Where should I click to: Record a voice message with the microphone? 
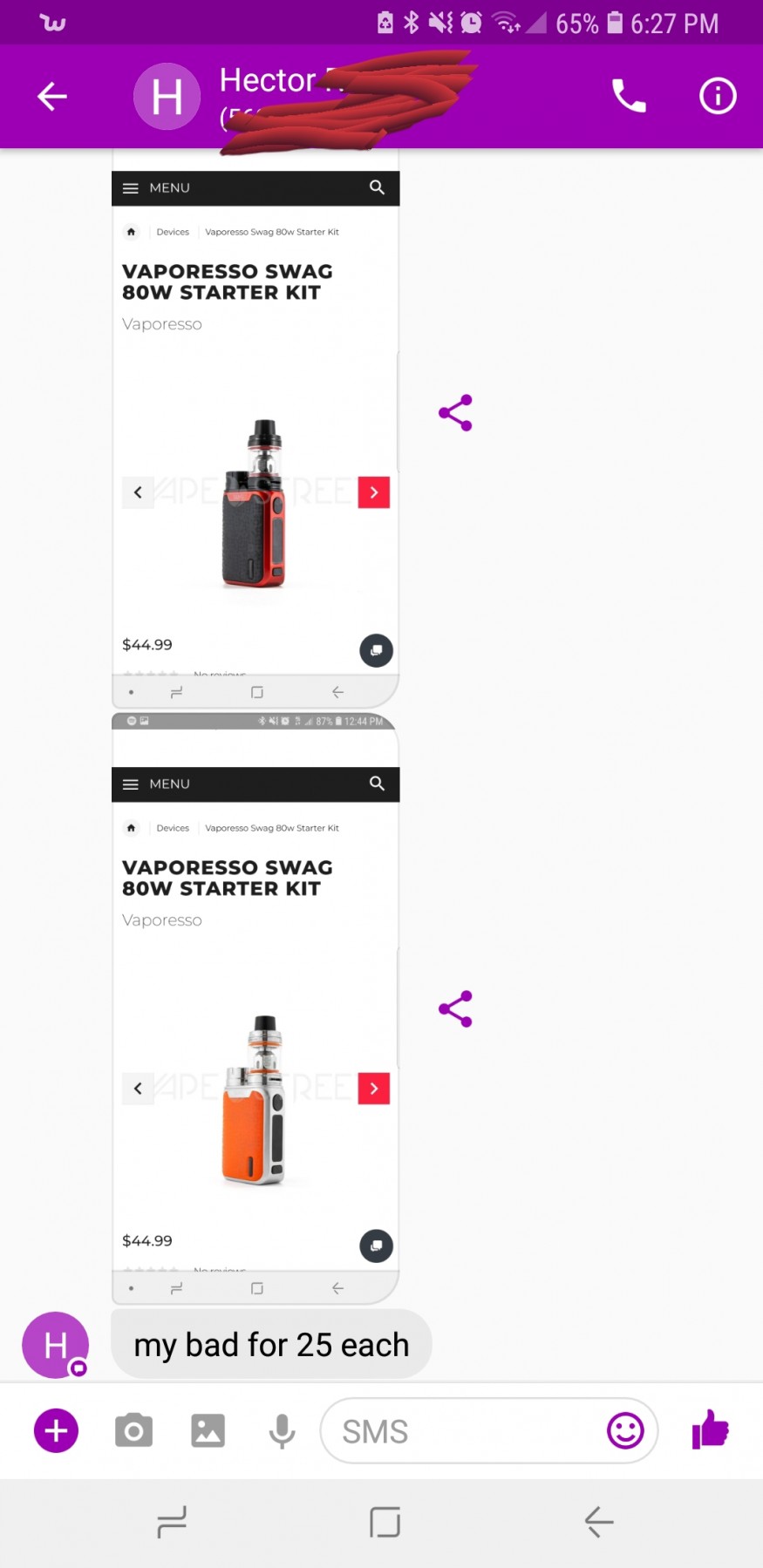pyautogui.click(x=282, y=1430)
